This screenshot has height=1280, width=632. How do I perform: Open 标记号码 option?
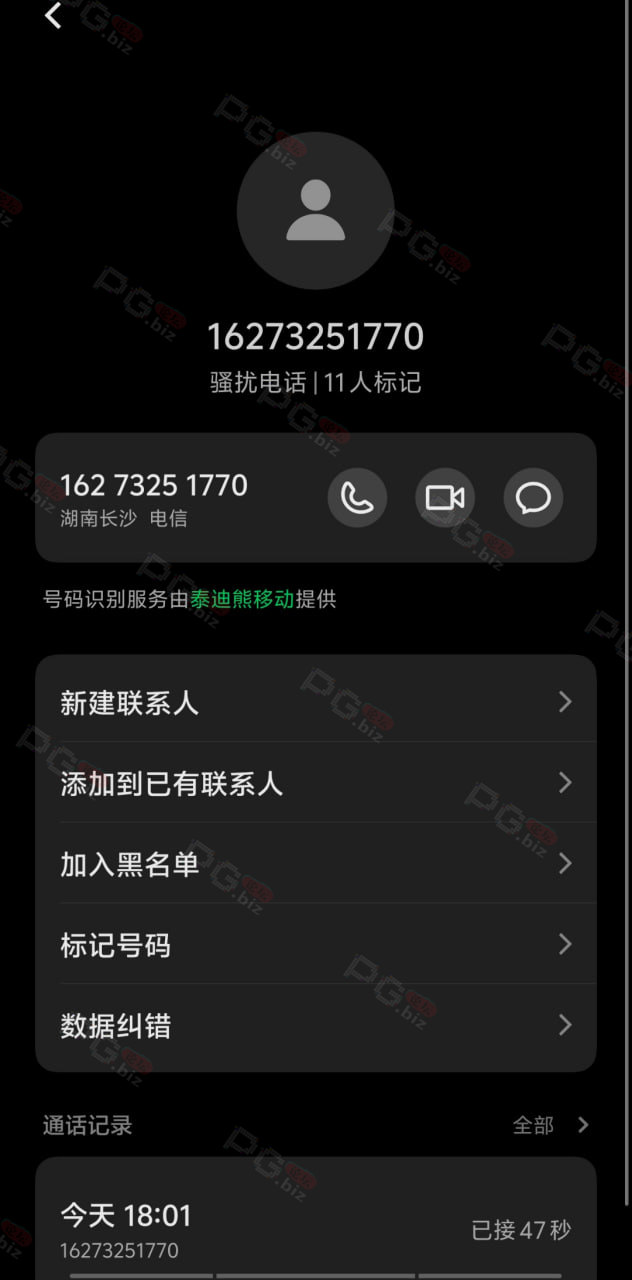tap(316, 945)
